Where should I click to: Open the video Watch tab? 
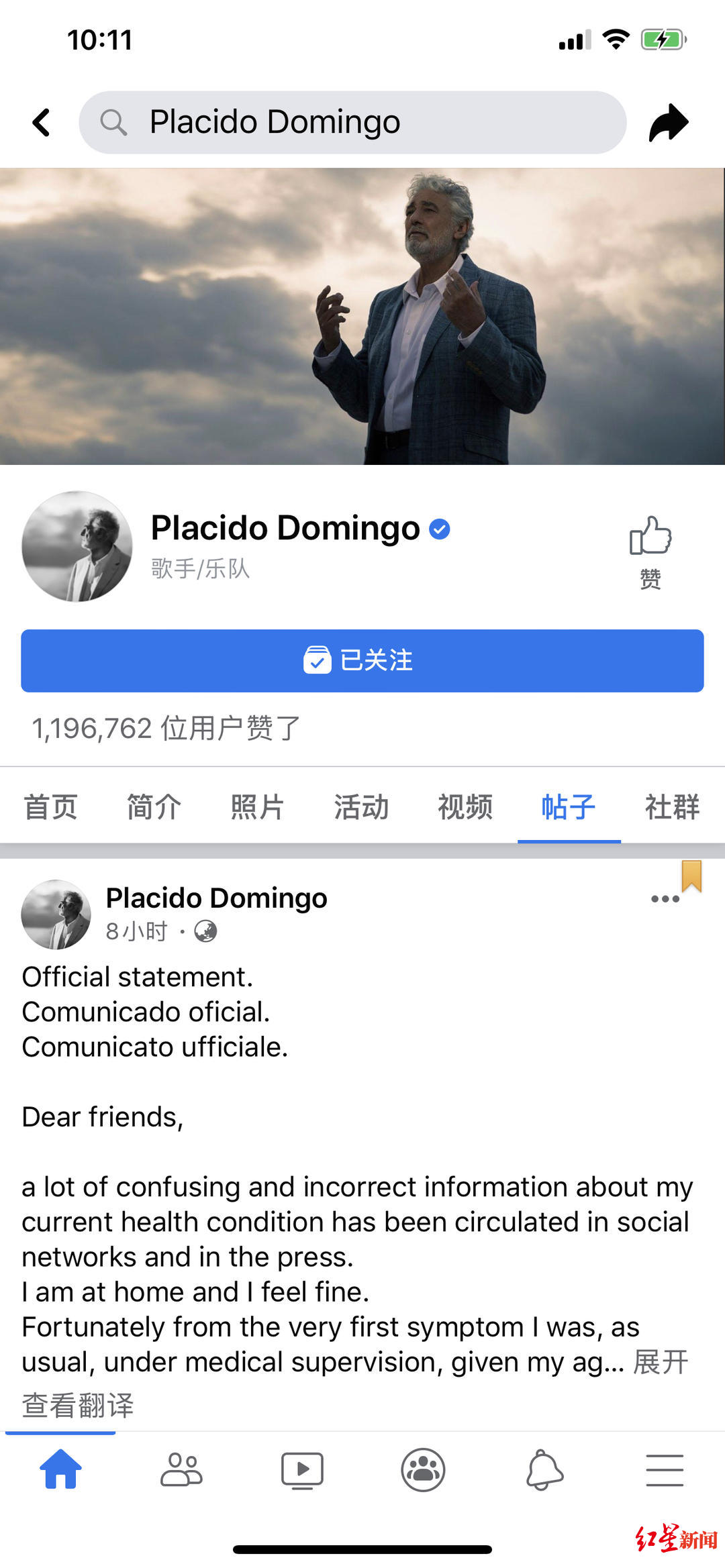click(x=302, y=1469)
